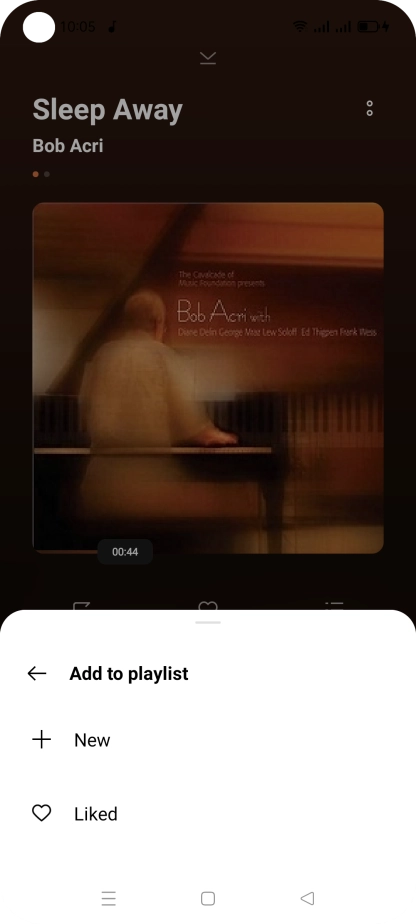This screenshot has width=416, height=924.
Task: Create a New playlist
Action: 208,740
